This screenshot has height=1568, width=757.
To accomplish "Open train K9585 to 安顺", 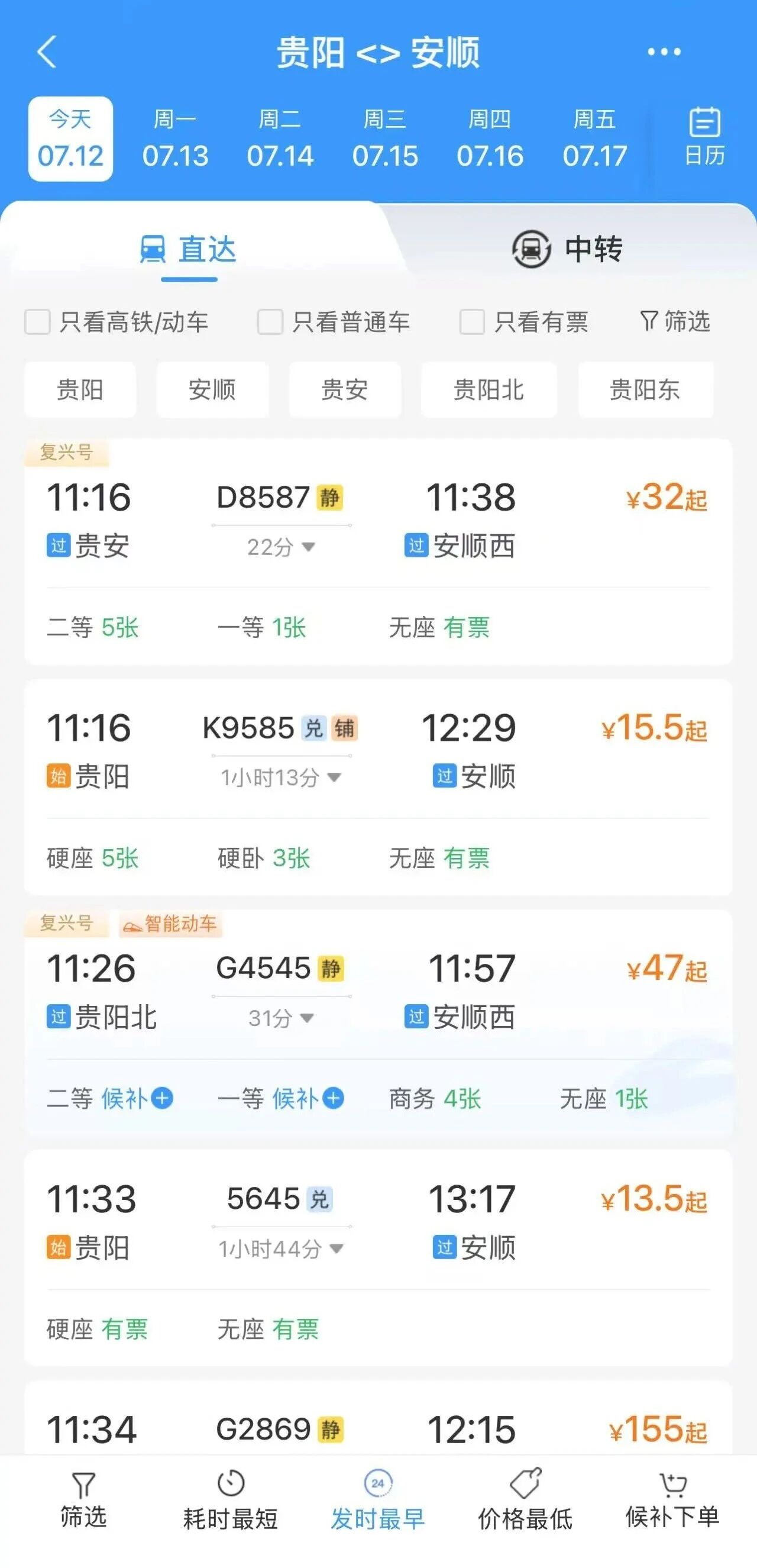I will [x=378, y=787].
